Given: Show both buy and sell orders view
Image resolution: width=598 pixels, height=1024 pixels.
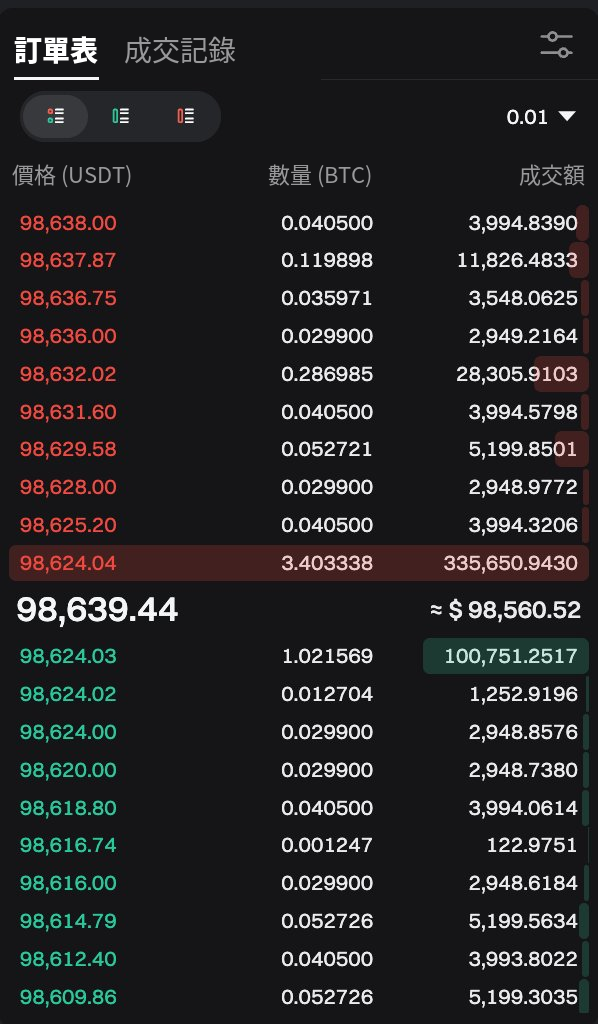Looking at the screenshot, I should (55, 116).
